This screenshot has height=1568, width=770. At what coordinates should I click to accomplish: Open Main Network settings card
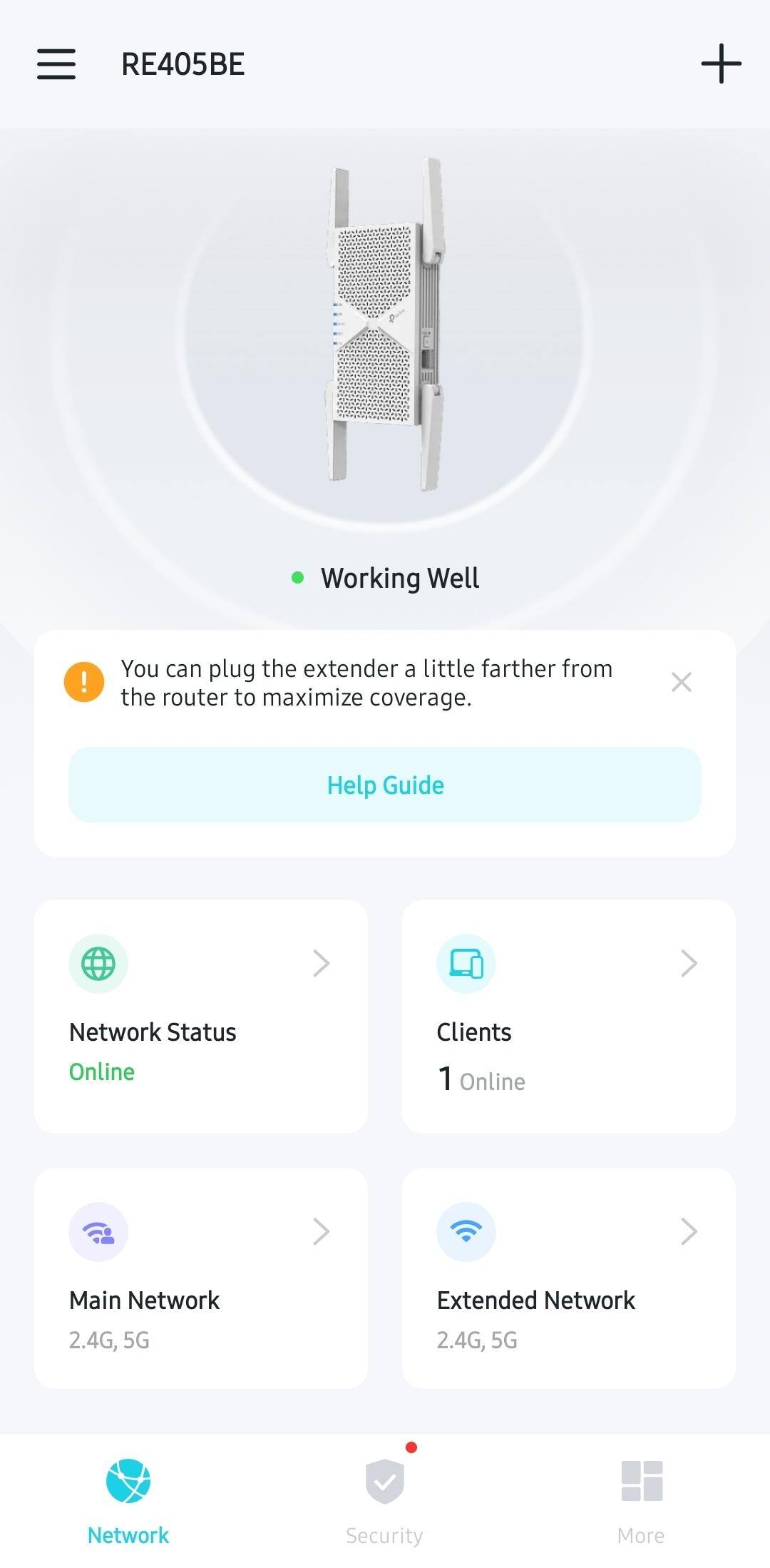coord(201,1278)
